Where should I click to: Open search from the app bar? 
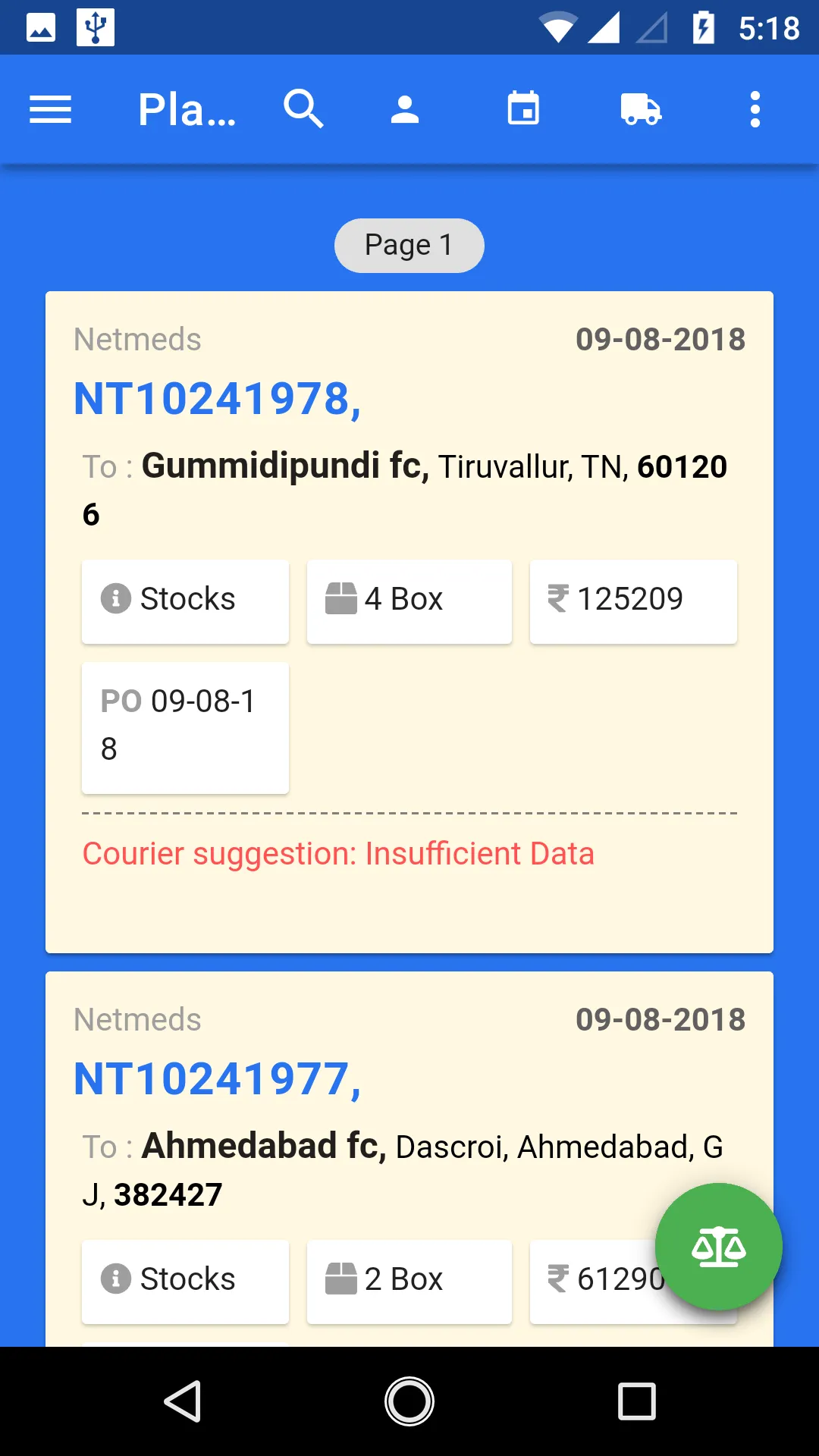[x=303, y=110]
